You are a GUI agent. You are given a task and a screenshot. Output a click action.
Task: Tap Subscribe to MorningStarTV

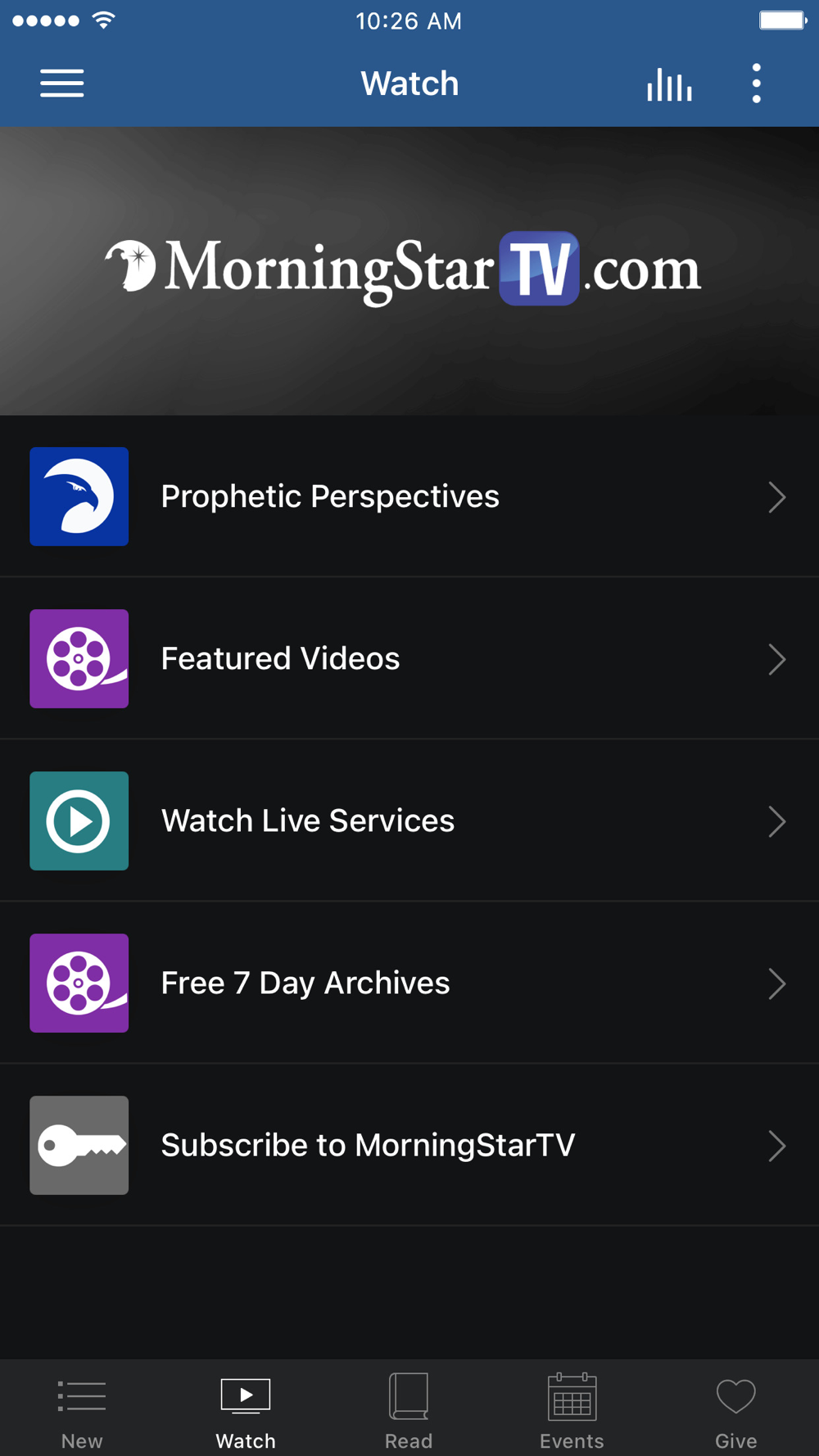click(409, 1145)
